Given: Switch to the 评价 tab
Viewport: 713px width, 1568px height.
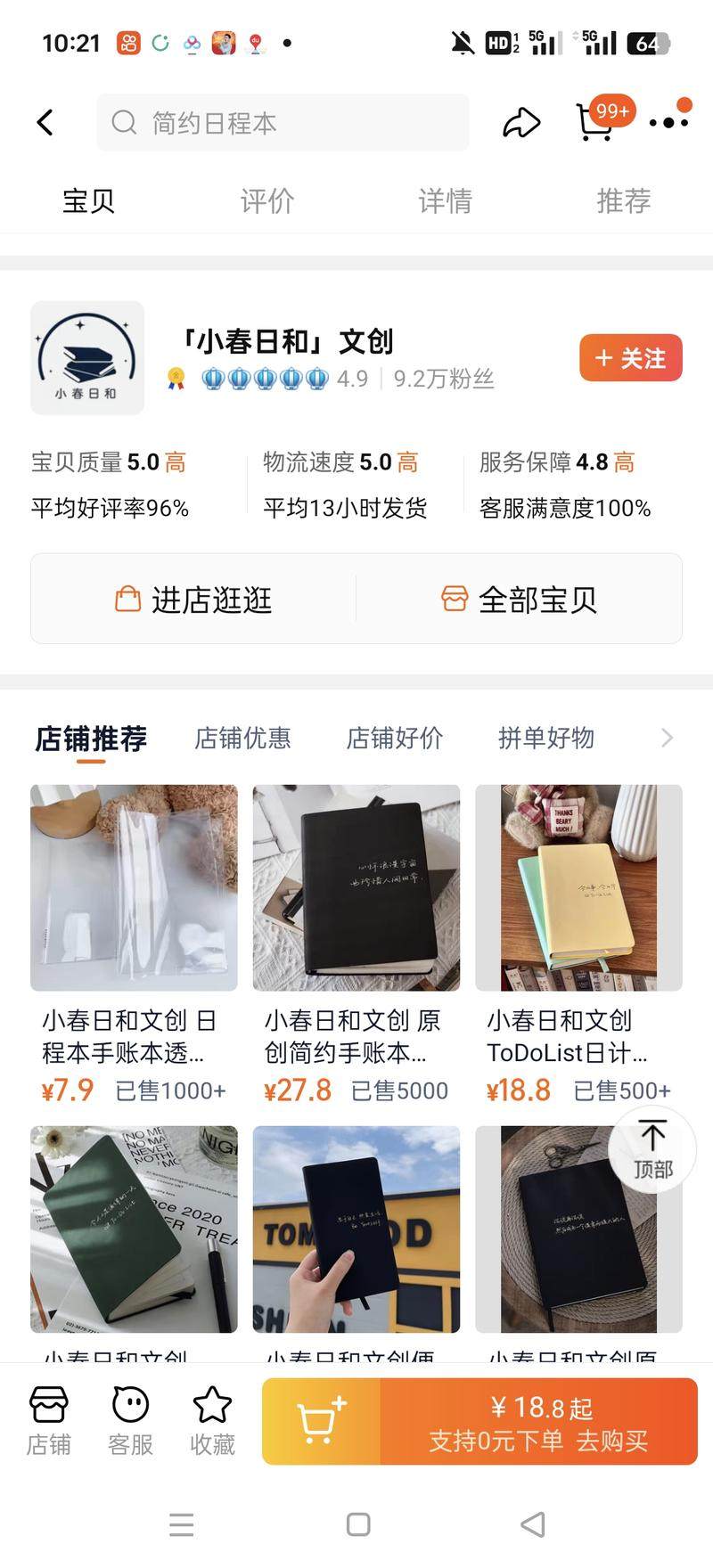Looking at the screenshot, I should click(x=266, y=200).
